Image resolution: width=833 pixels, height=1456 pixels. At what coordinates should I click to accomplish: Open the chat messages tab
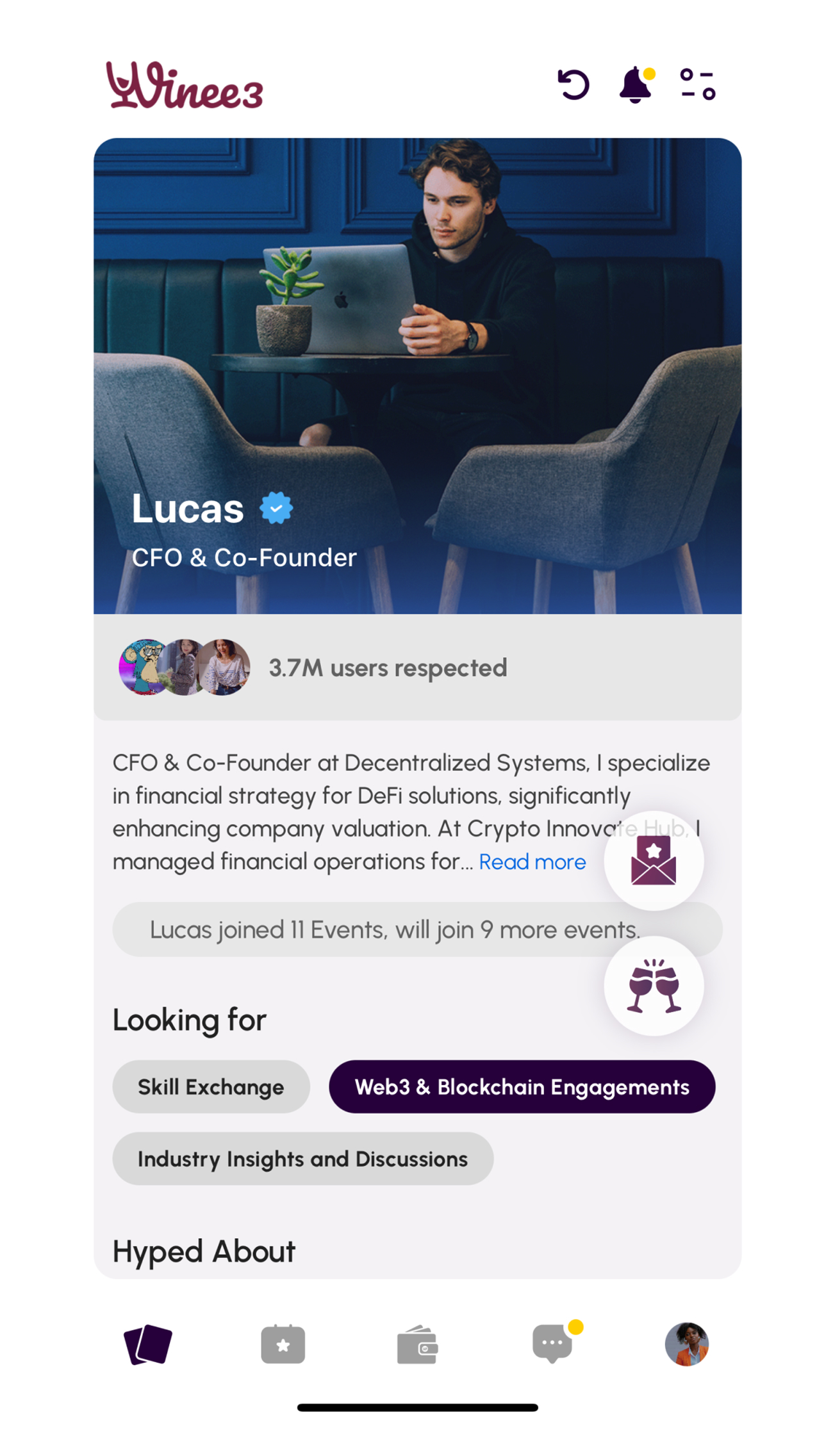(552, 1343)
